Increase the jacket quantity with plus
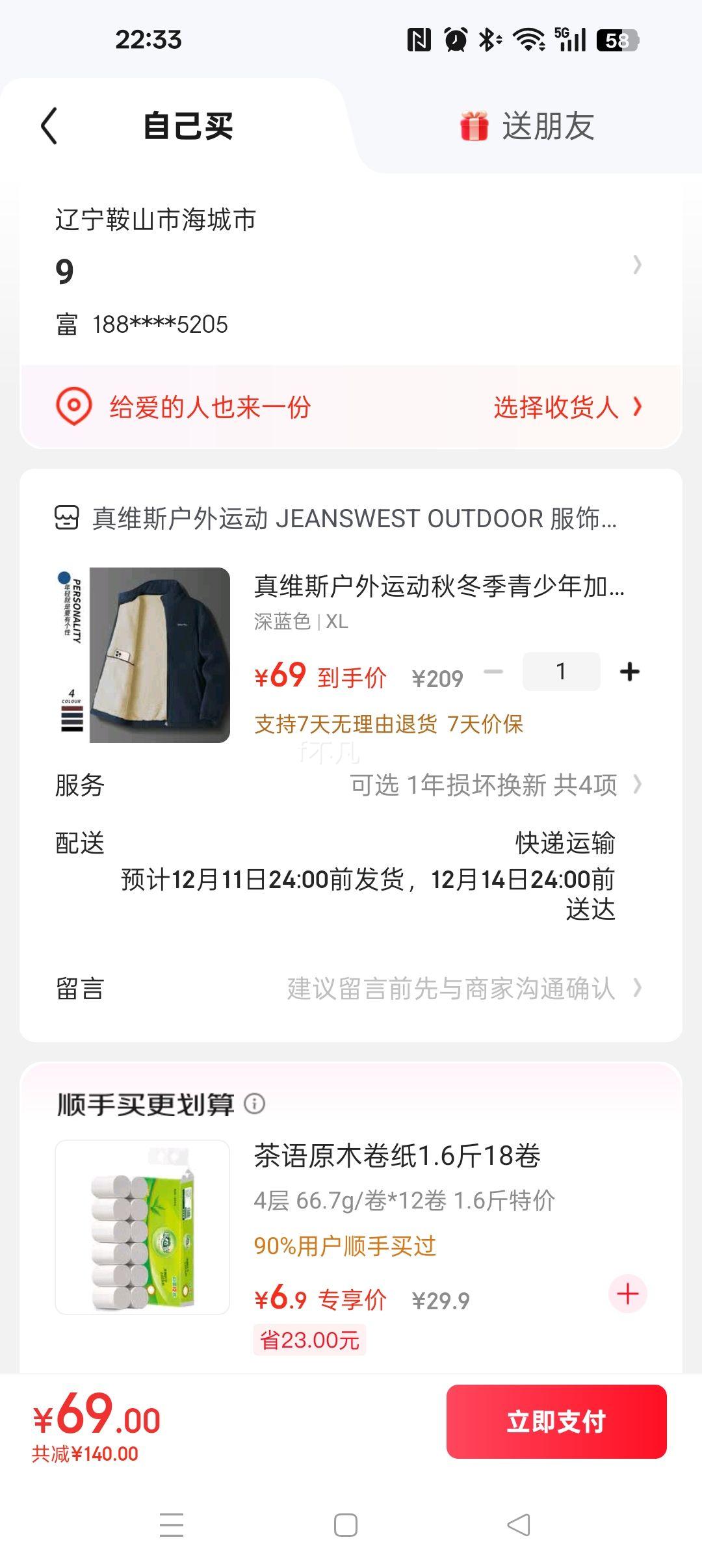The width and height of the screenshot is (702, 1568). tap(629, 672)
